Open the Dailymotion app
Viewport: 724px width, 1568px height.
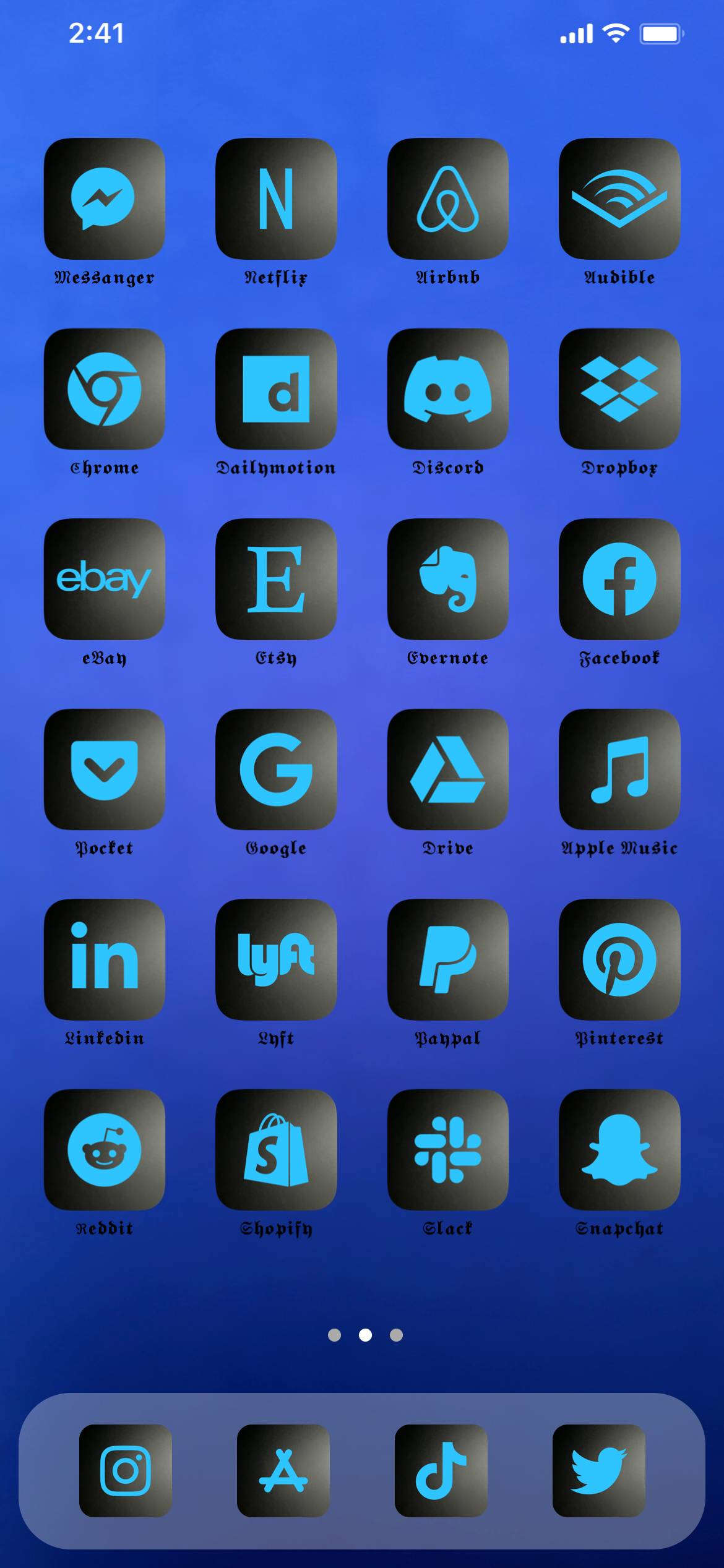click(276, 389)
